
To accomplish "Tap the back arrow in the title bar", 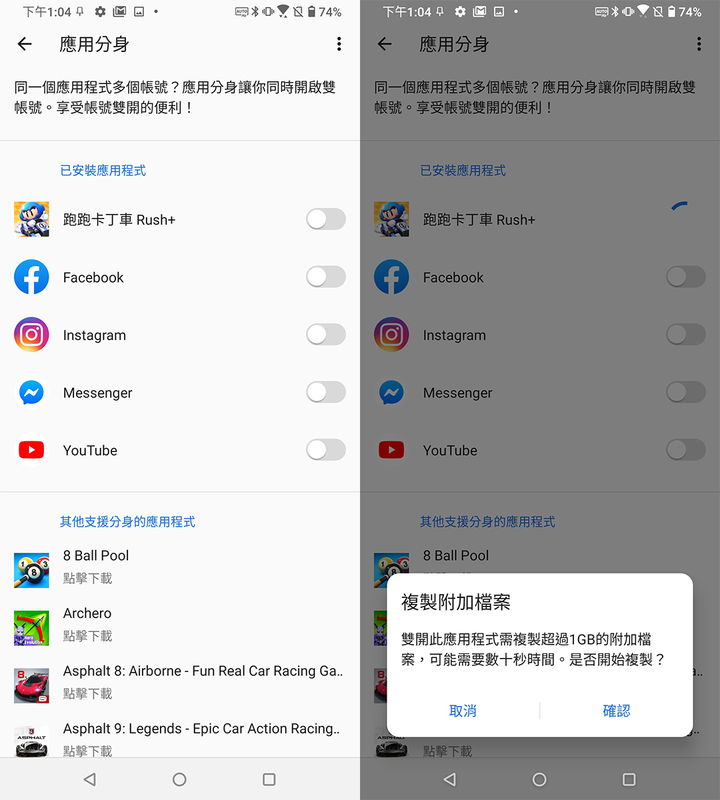I will click(24, 44).
